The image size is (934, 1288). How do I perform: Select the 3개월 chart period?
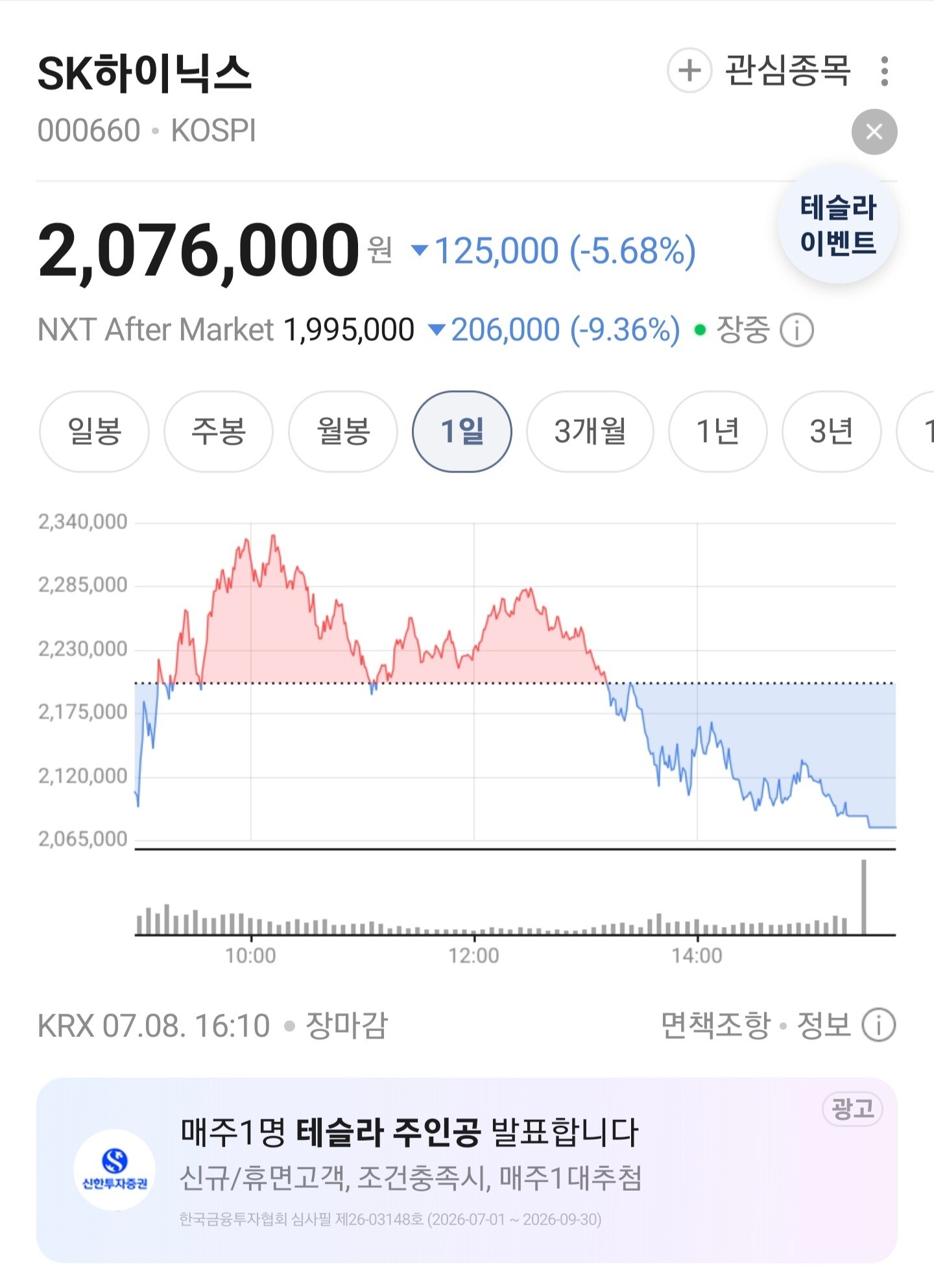pyautogui.click(x=590, y=431)
